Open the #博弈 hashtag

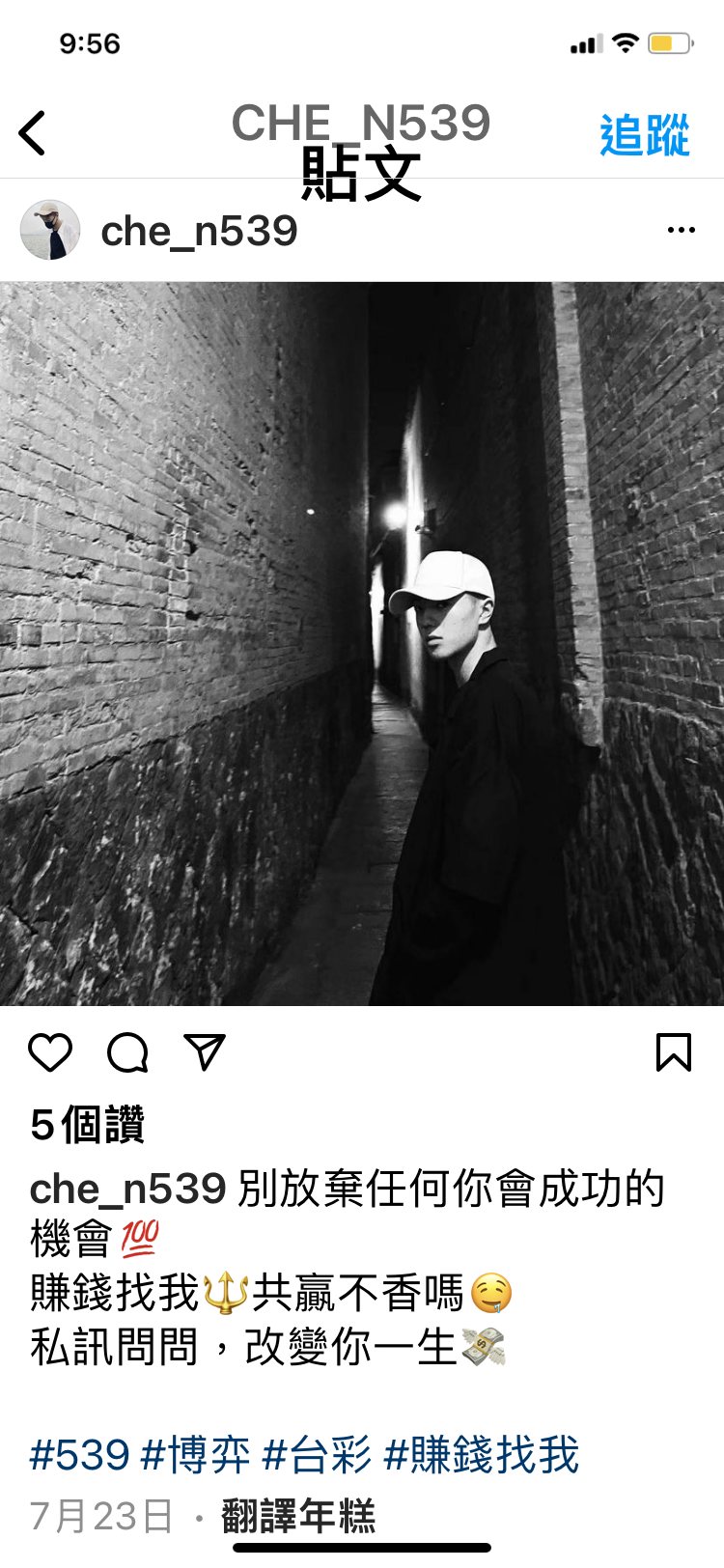[196, 1455]
